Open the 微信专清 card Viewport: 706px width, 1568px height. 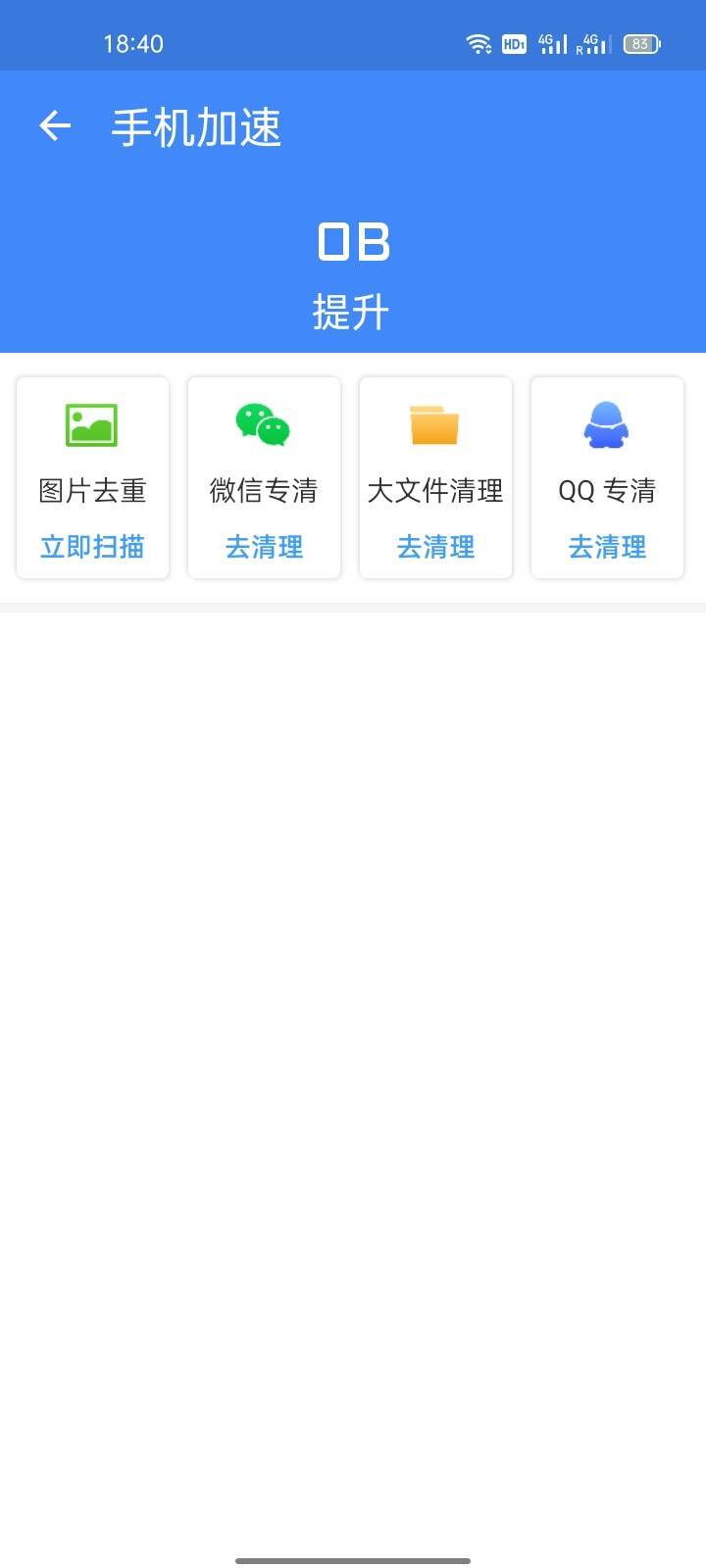[263, 477]
